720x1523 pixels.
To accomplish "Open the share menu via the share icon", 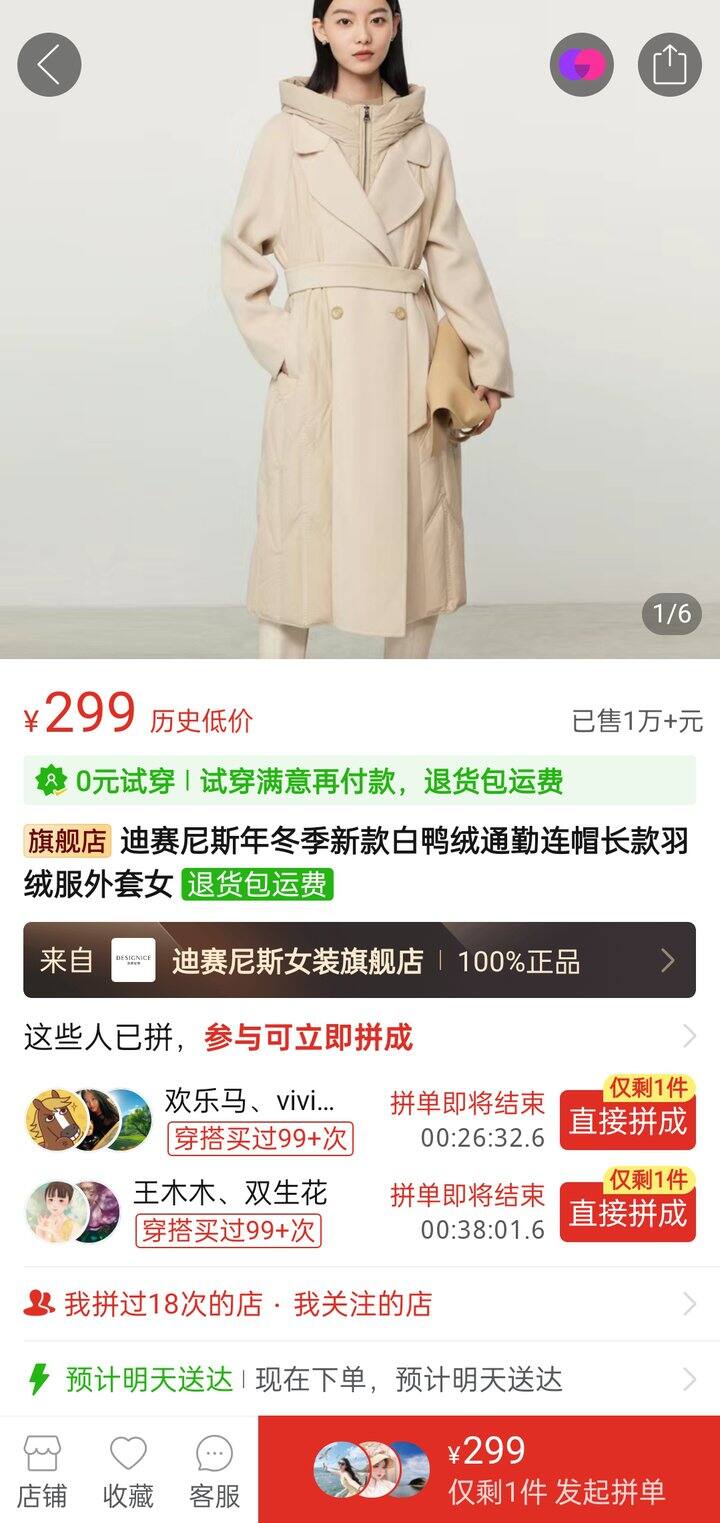I will click(x=669, y=64).
